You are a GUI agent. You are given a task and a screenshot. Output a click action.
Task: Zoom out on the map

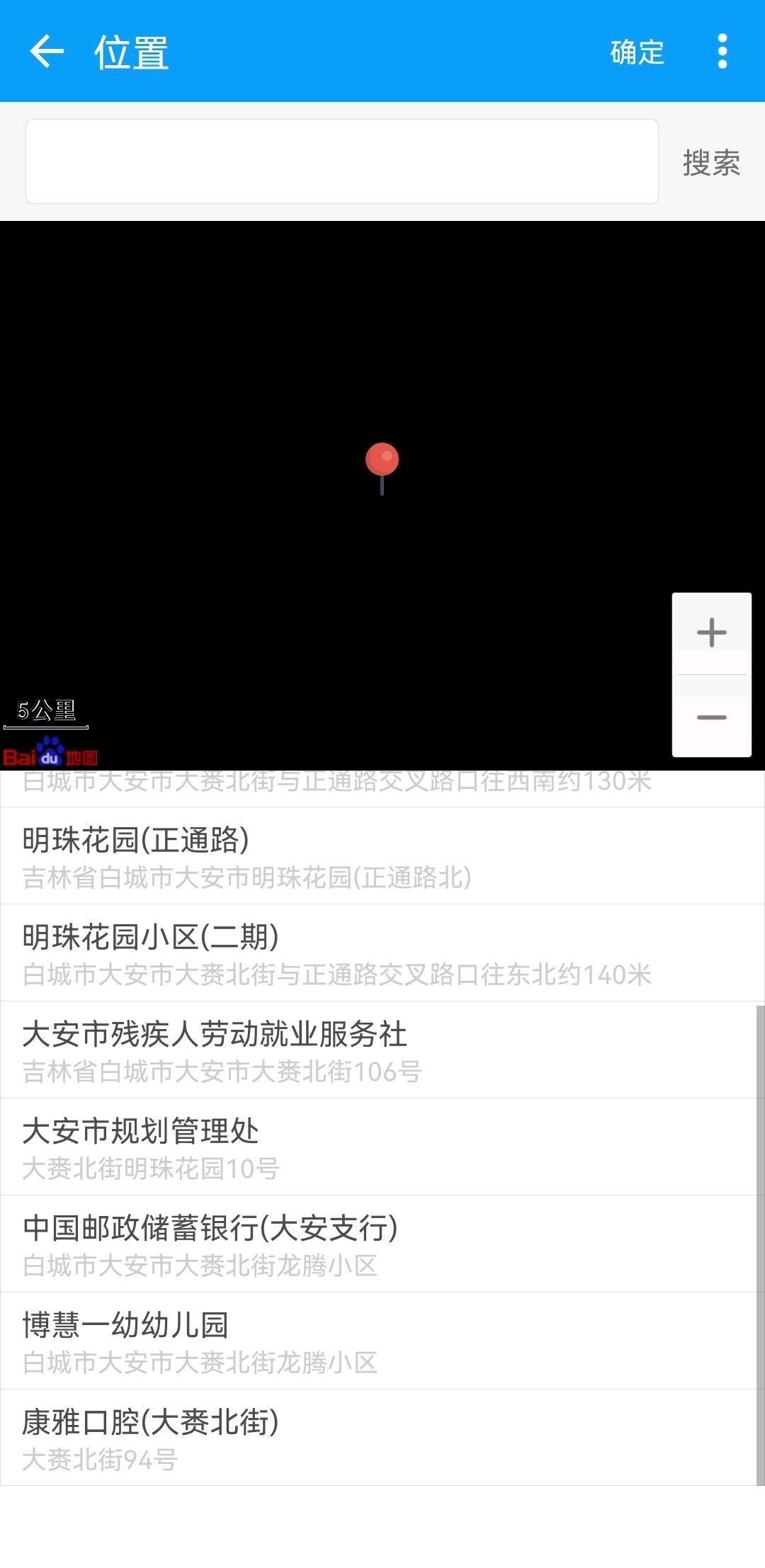point(711,717)
